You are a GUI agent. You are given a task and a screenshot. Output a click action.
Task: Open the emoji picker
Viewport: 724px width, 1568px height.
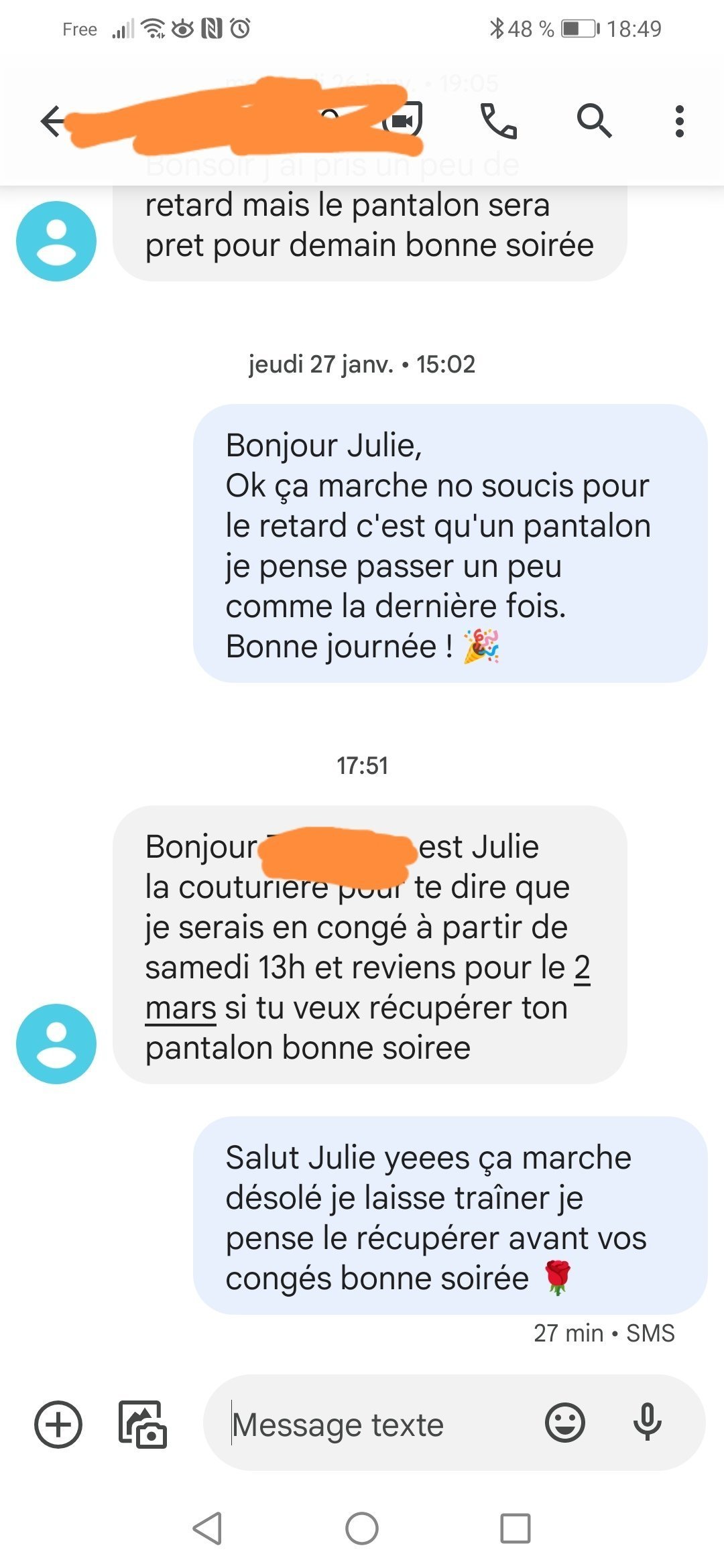pyautogui.click(x=565, y=1423)
